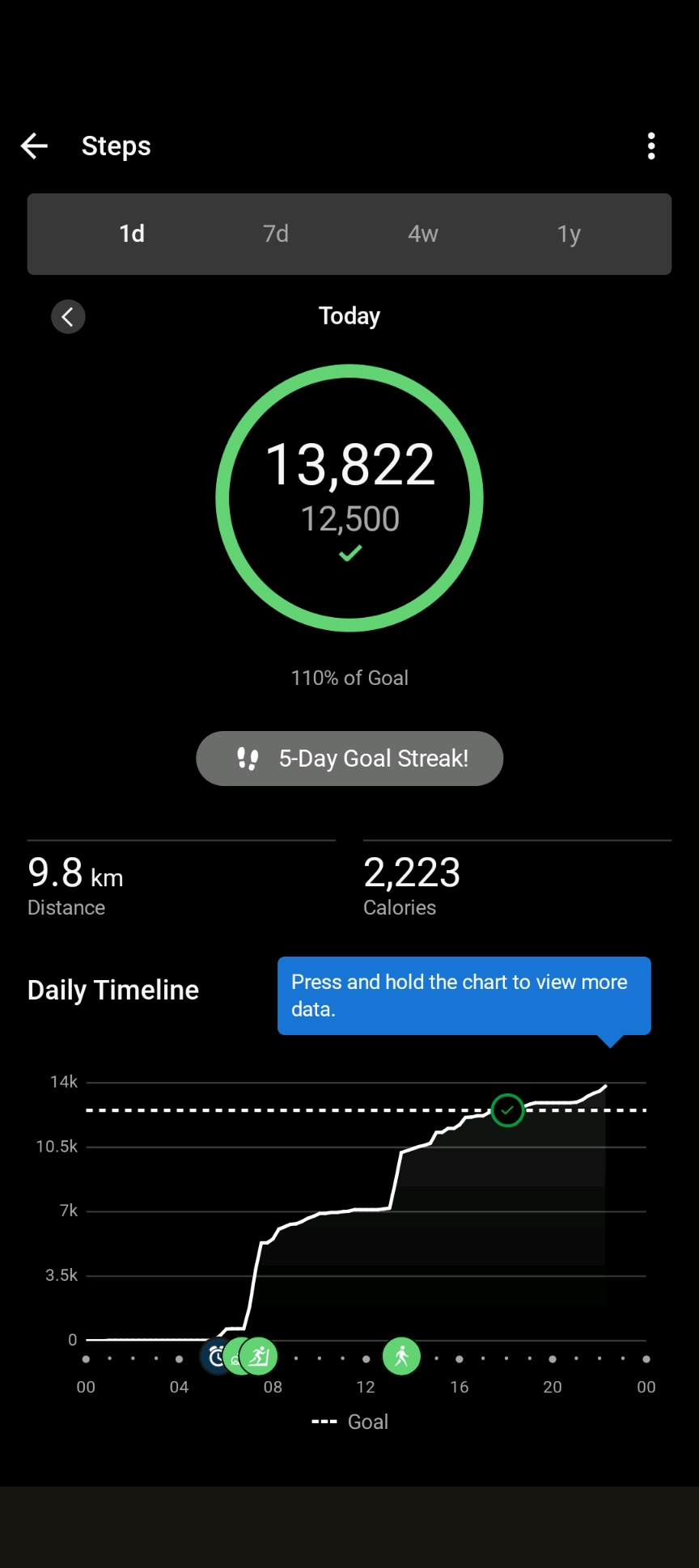This screenshot has height=1568, width=699.
Task: Open the treadmill activity marker on the timeline
Action: 260,1356
